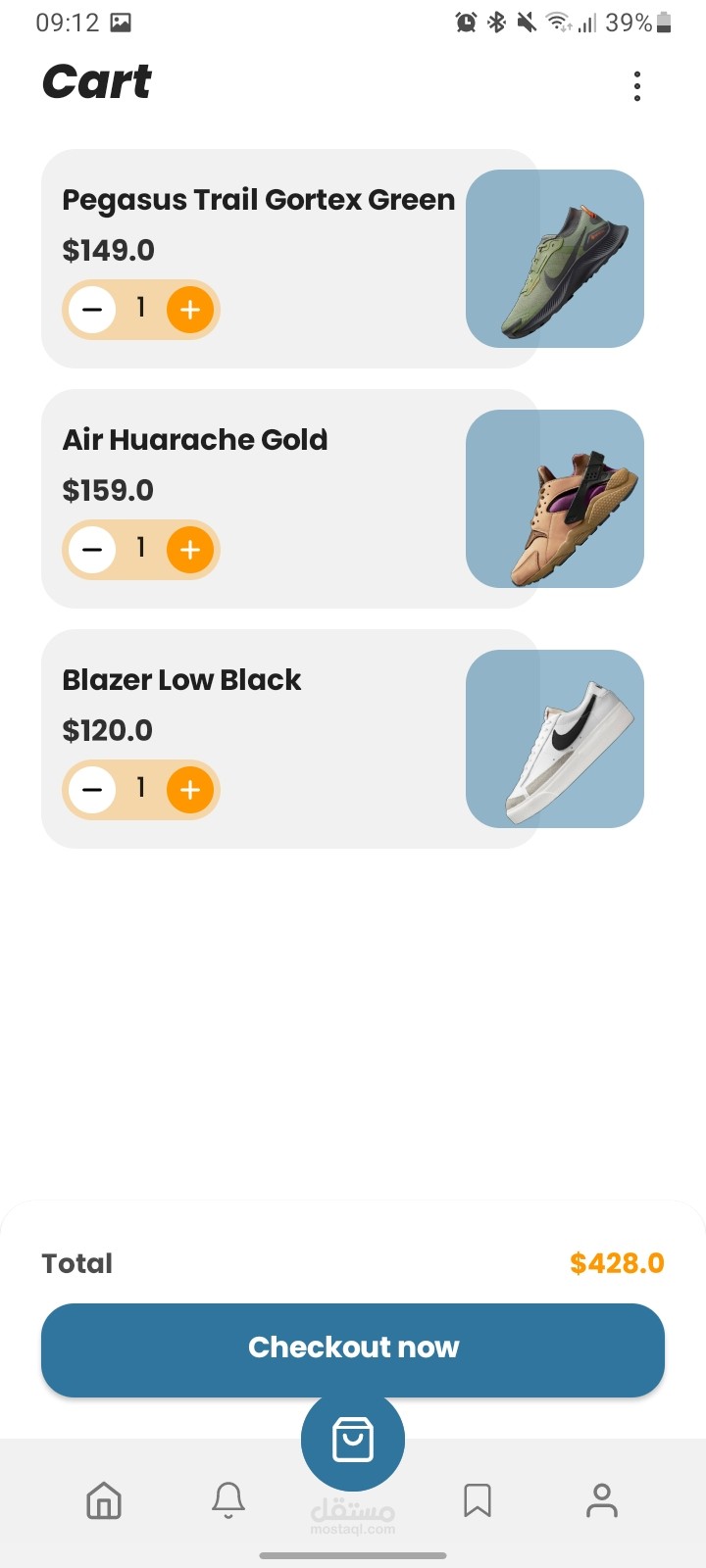
Task: Go to the Home tab
Action: (x=104, y=1500)
